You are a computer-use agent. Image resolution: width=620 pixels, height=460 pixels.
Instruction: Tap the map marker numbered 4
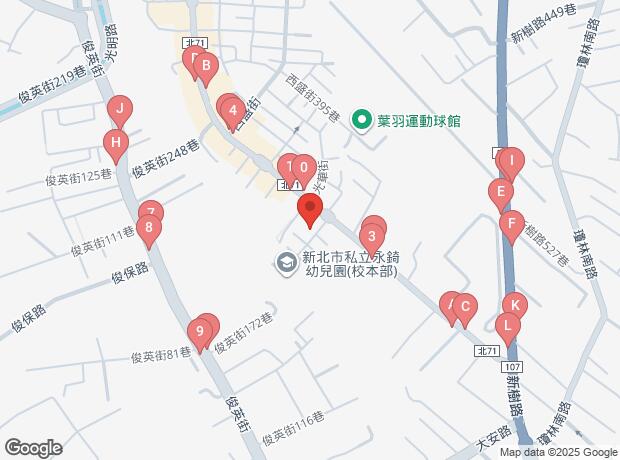click(x=232, y=111)
